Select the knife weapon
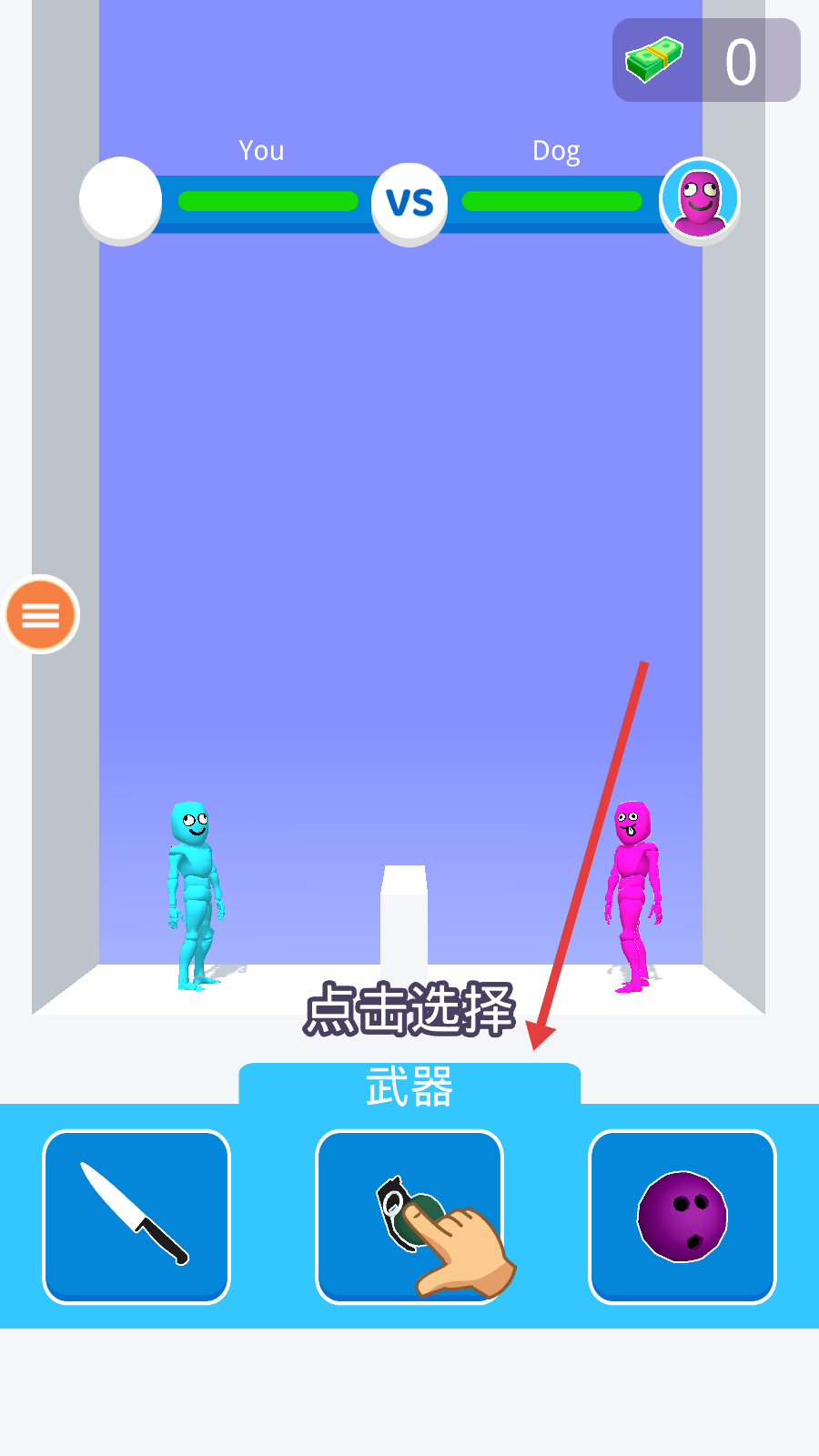This screenshot has height=1456, width=819. click(136, 1216)
